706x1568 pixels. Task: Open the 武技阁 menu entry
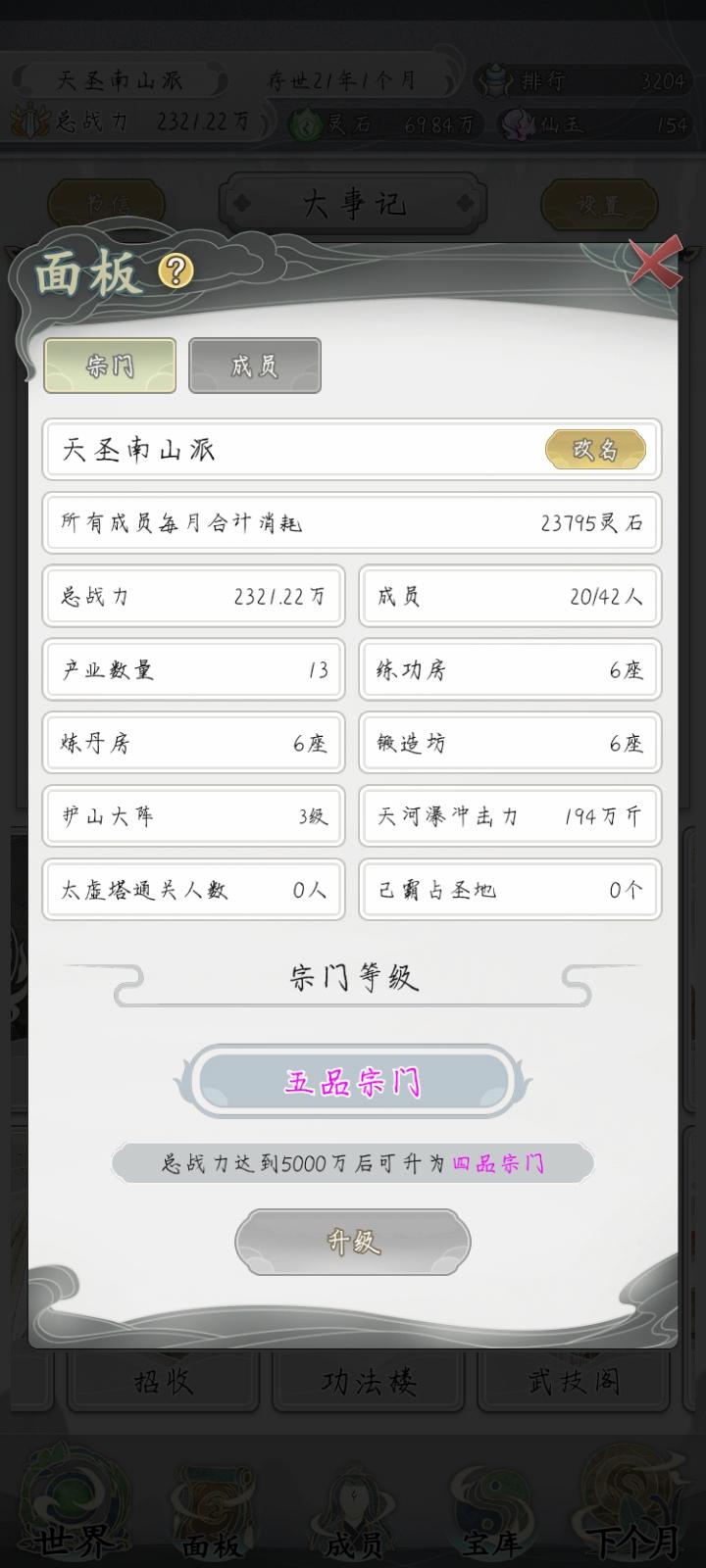(574, 1382)
